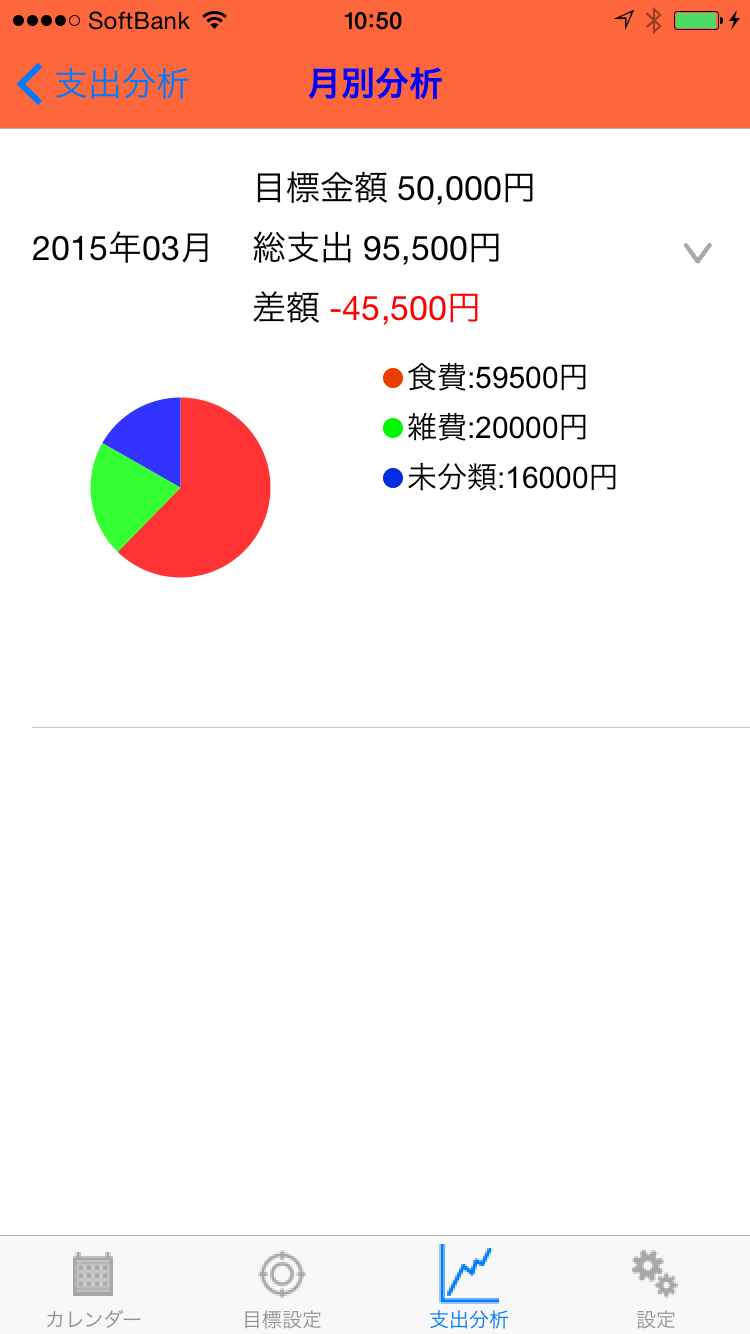Go back to 支出分析
The image size is (750, 1334).
[103, 84]
